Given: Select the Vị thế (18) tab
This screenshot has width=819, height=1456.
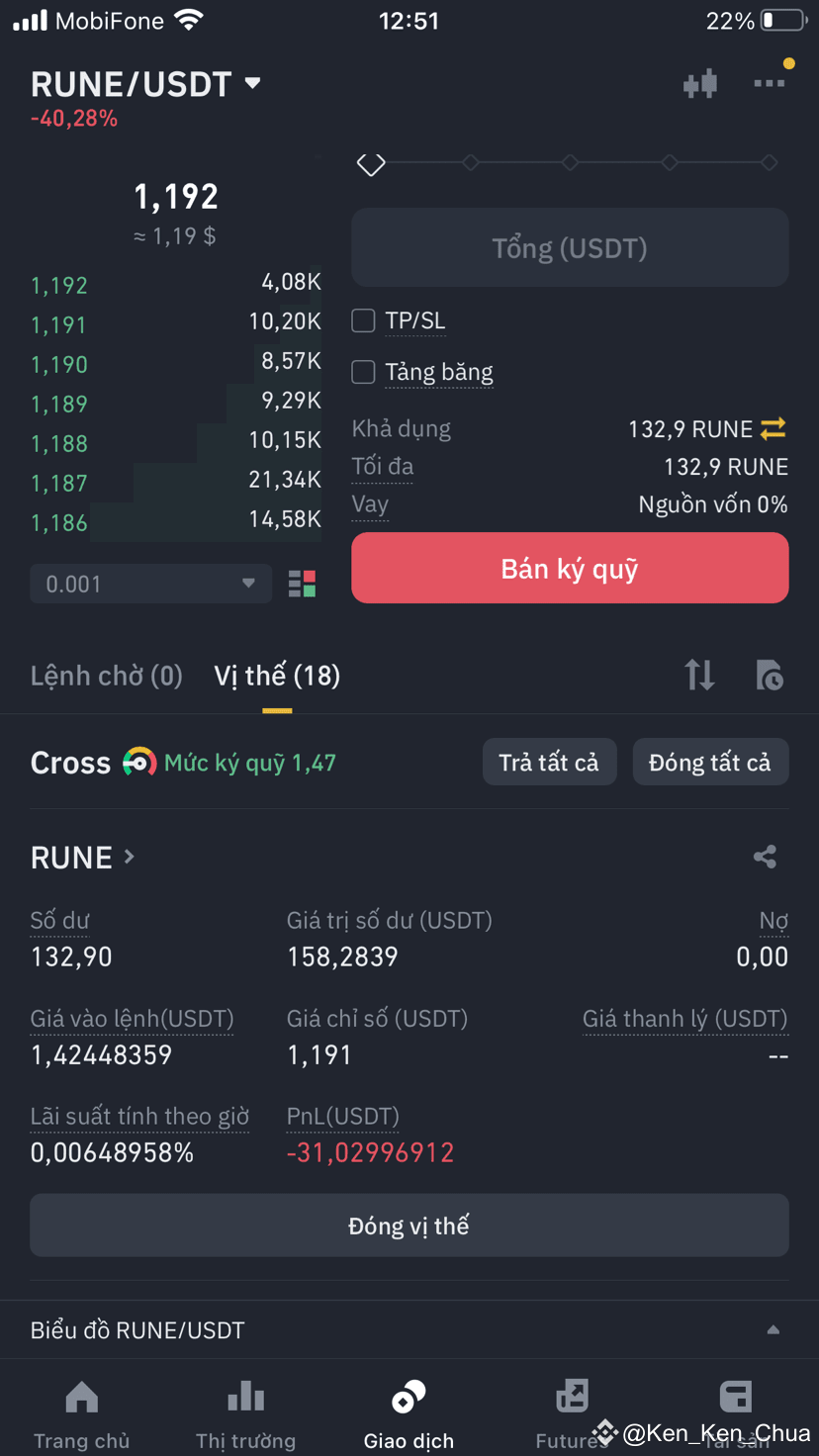Looking at the screenshot, I should click(277, 675).
